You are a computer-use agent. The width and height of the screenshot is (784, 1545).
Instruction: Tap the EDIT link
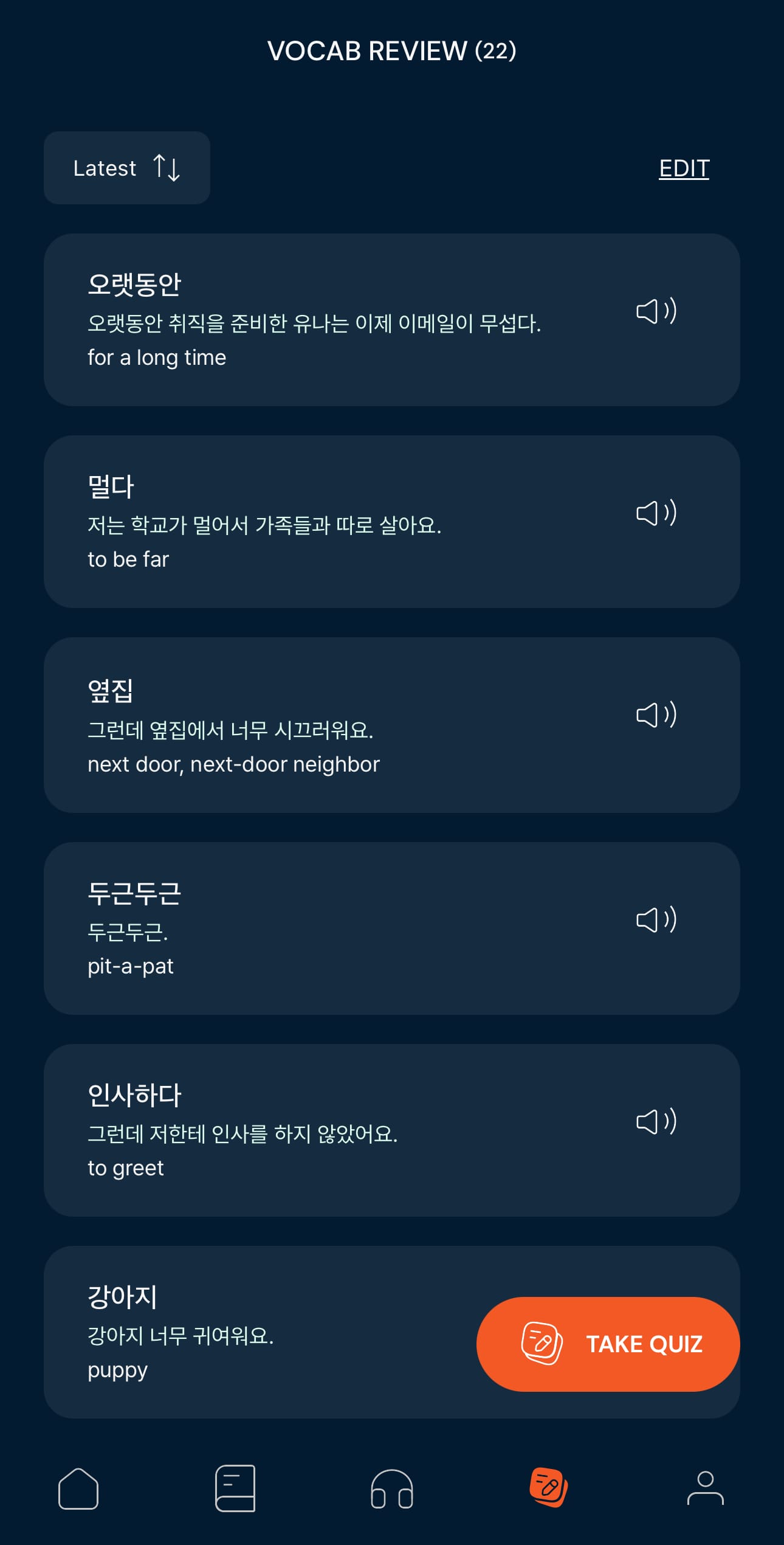(684, 168)
